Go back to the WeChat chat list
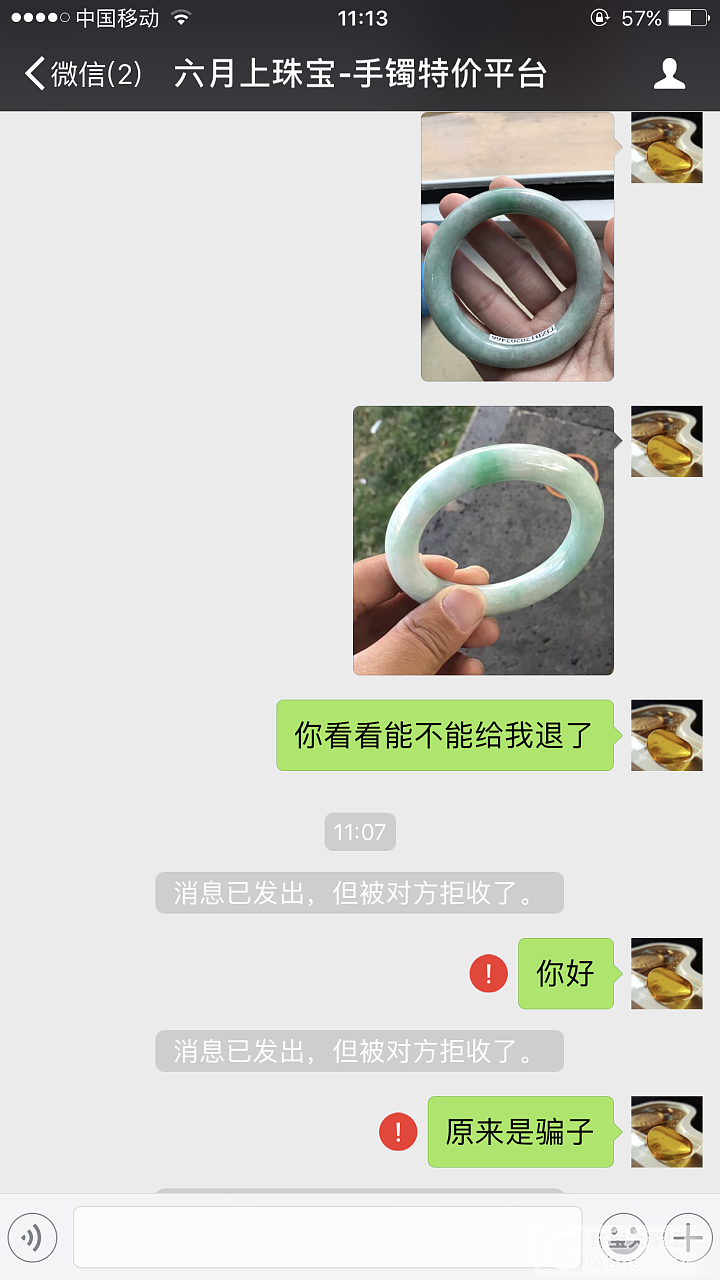 pos(82,74)
